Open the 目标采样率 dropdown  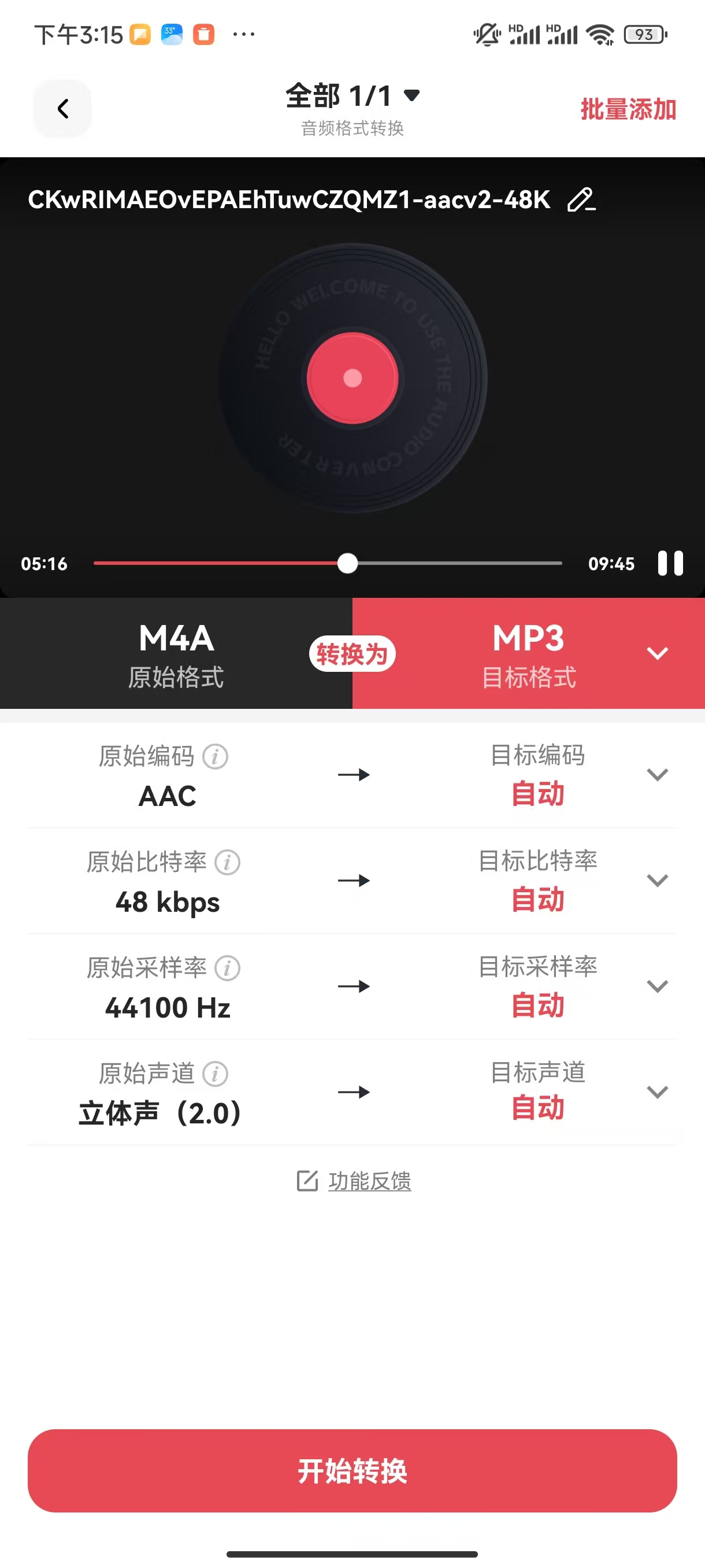[657, 986]
